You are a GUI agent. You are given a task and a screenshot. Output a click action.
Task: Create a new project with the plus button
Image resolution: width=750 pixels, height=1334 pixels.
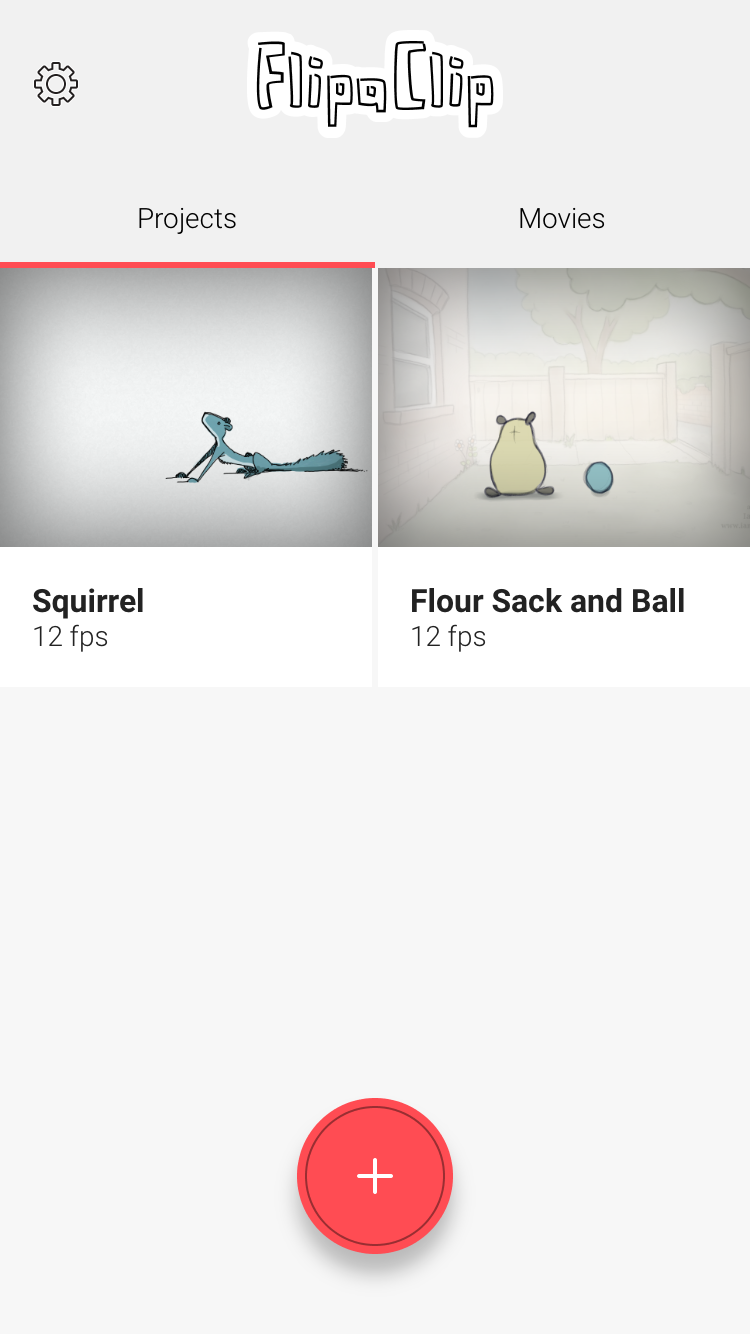click(x=375, y=1176)
